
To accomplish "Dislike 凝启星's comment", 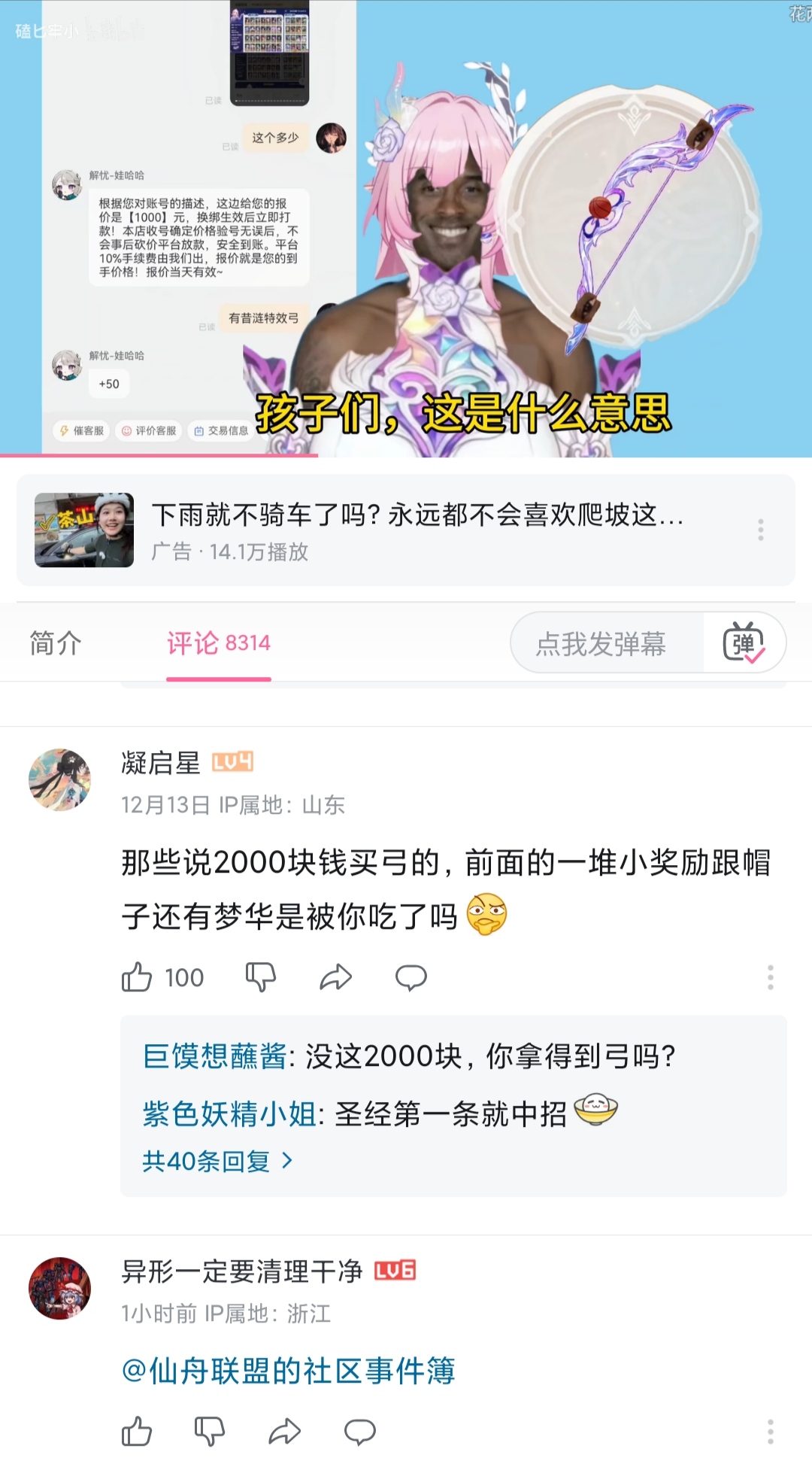I will pos(261,977).
